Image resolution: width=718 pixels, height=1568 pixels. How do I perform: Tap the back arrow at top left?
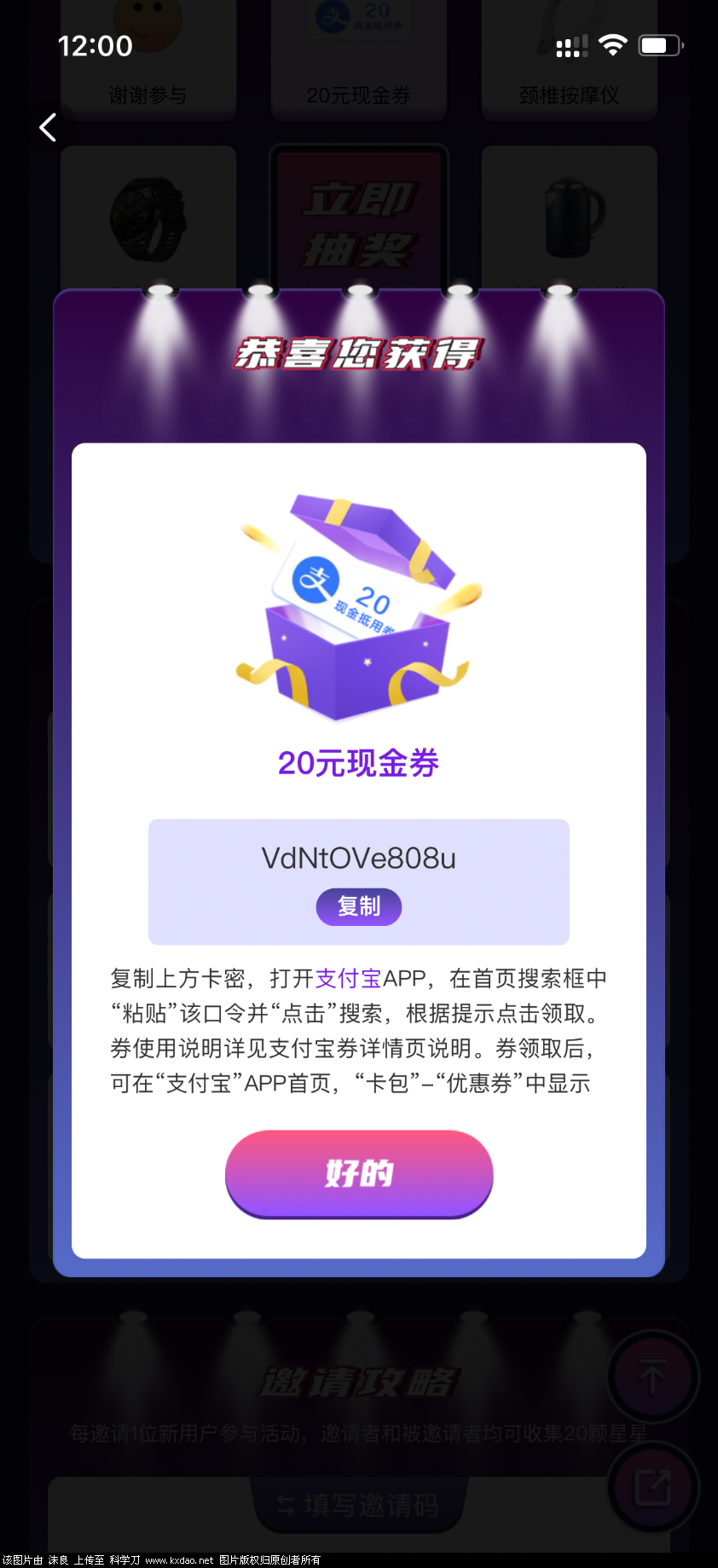point(48,127)
